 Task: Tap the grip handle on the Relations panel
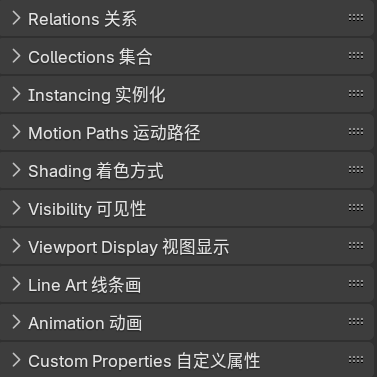click(356, 17)
